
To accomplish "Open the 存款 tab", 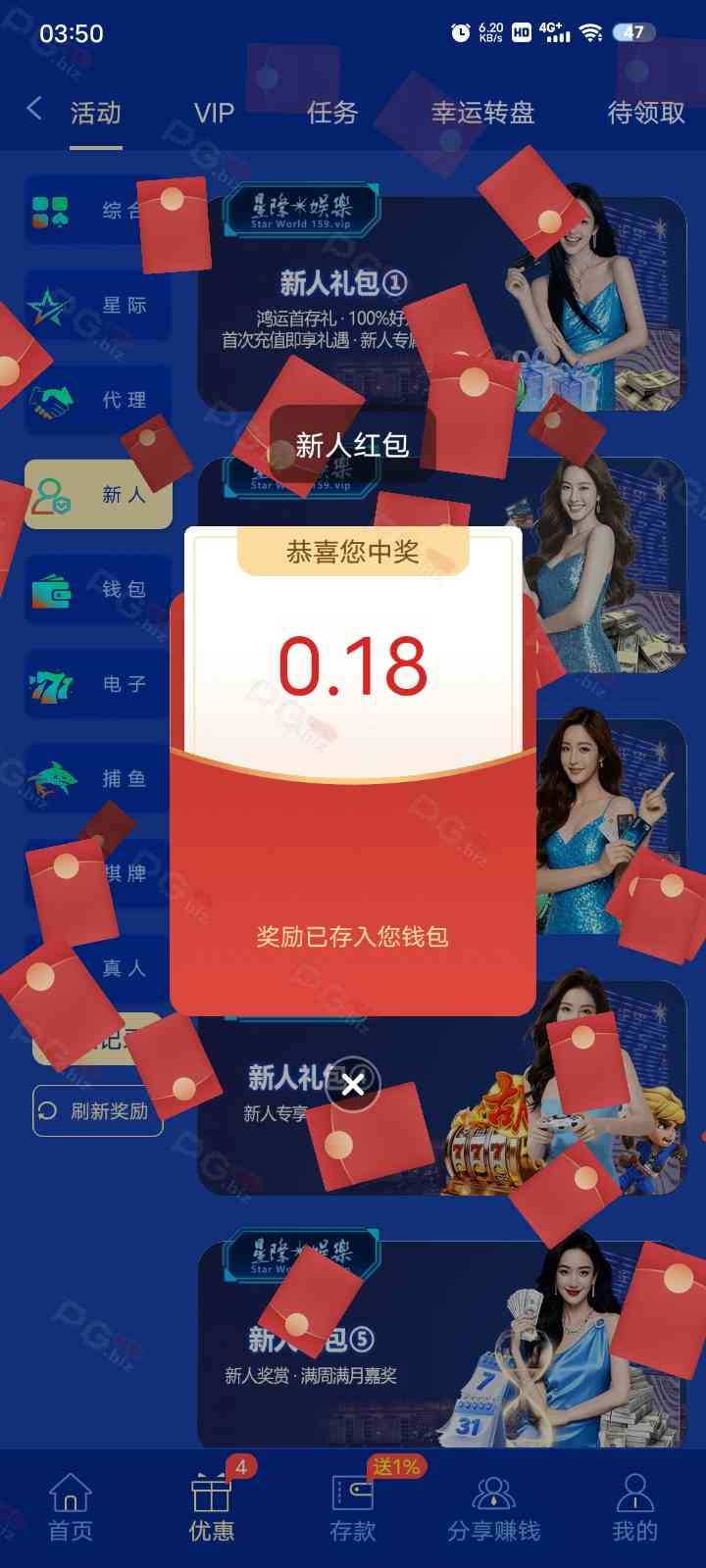I will click(x=353, y=1507).
